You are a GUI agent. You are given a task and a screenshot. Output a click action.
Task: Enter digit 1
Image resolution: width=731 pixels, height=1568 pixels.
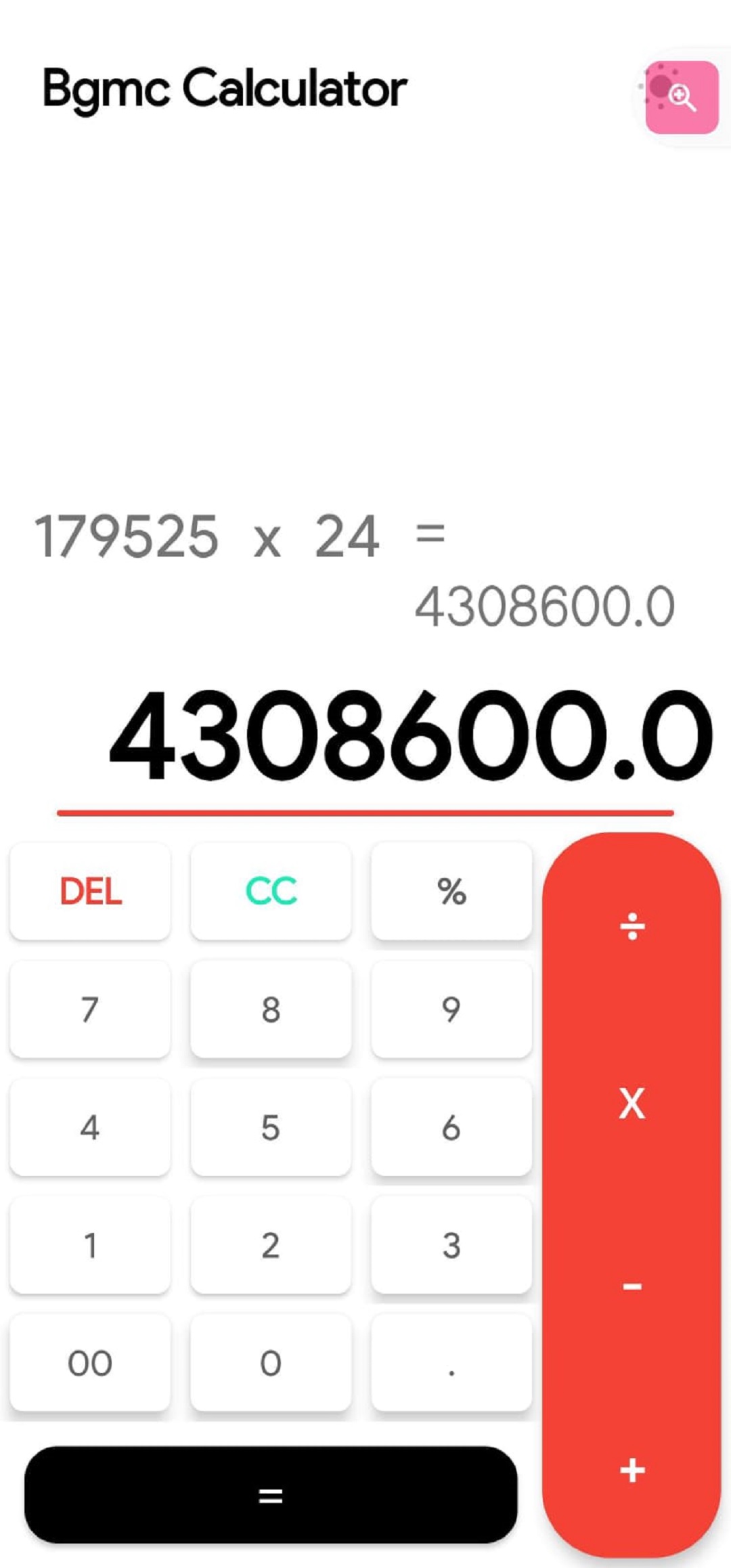90,1245
